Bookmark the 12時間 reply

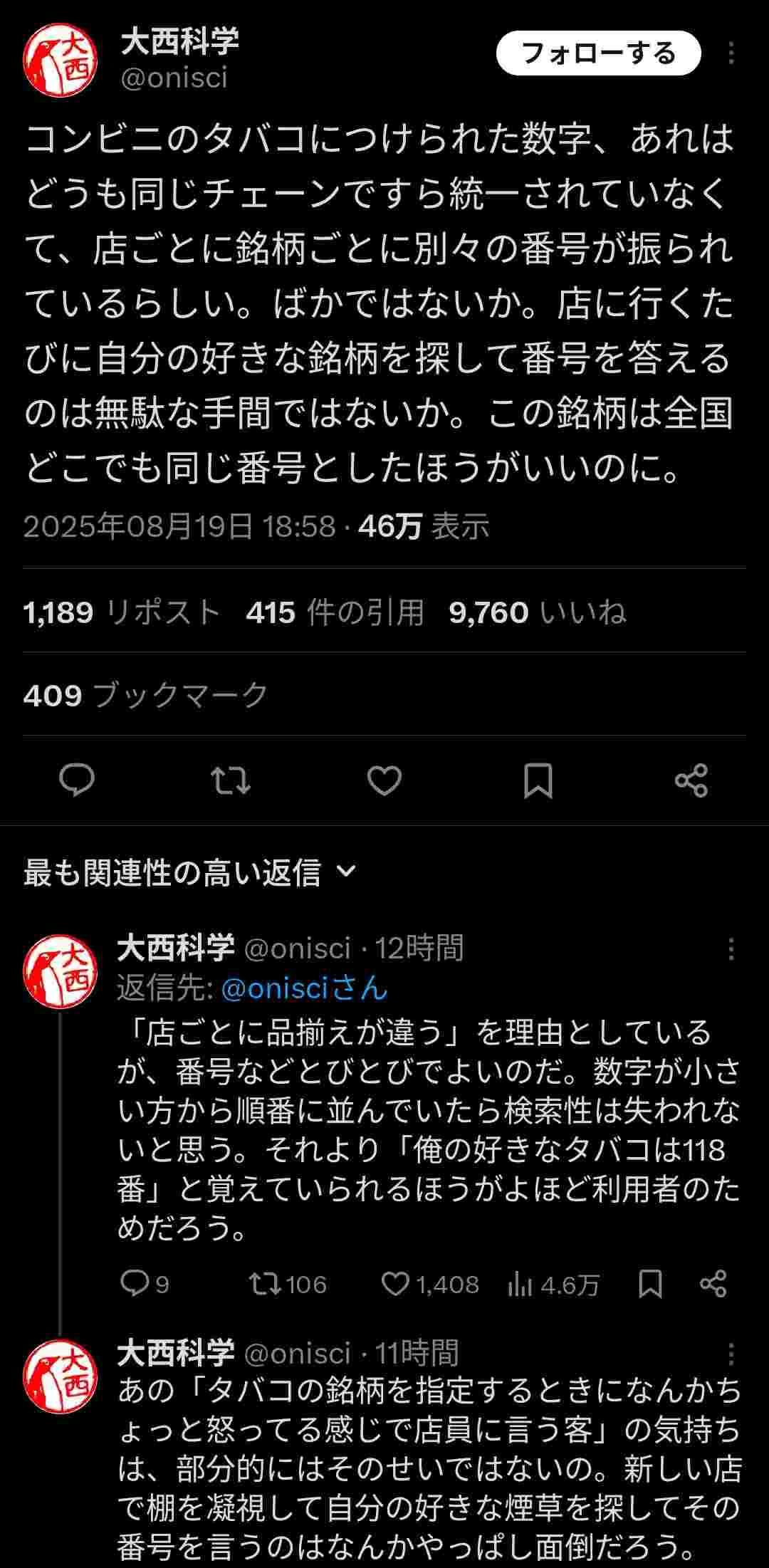click(650, 1284)
